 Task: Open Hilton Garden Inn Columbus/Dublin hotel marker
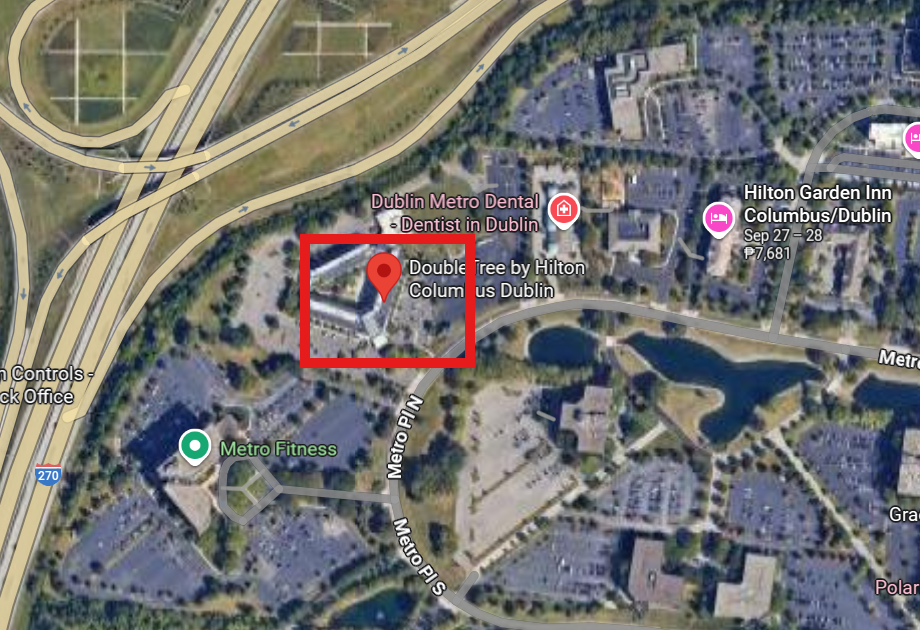click(719, 217)
